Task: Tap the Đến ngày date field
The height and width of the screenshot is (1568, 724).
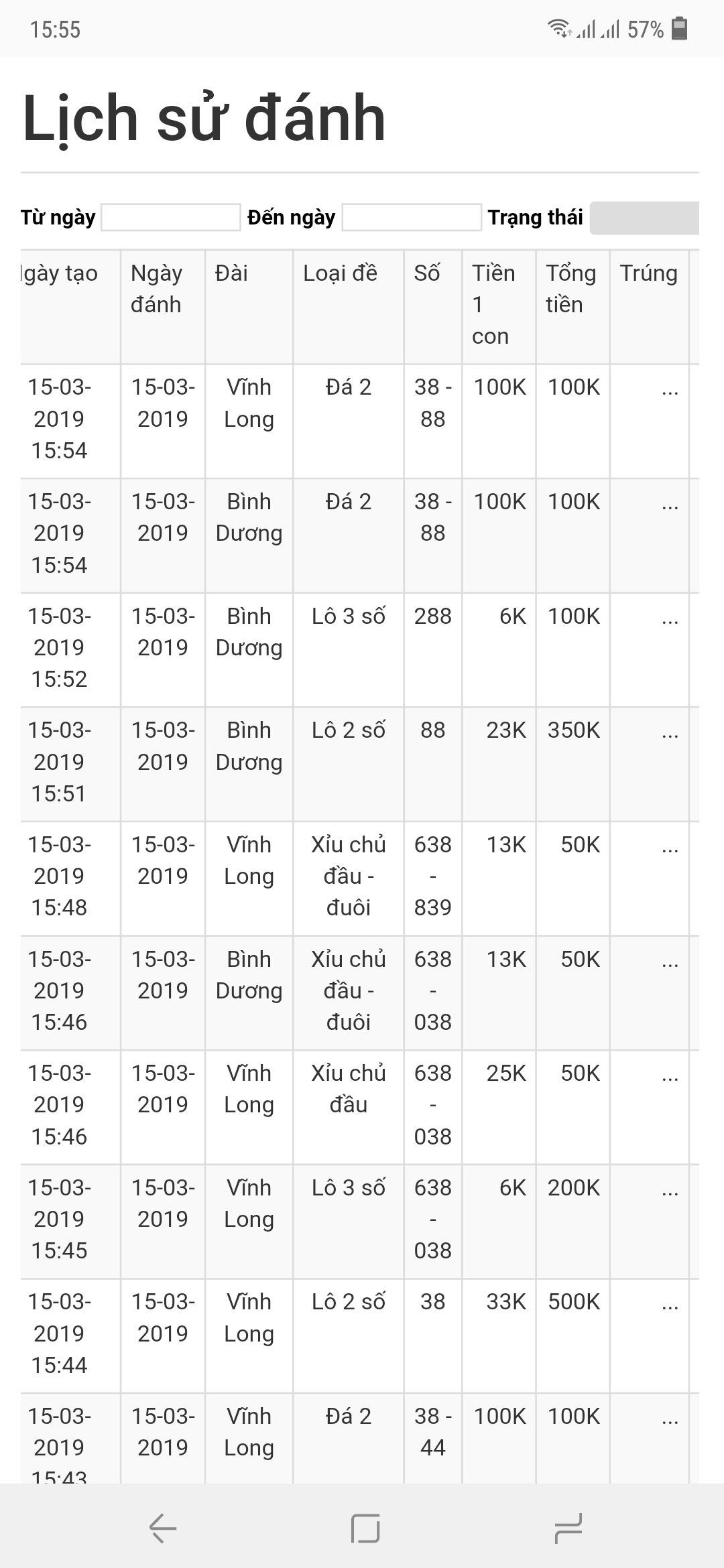Action: click(x=412, y=218)
